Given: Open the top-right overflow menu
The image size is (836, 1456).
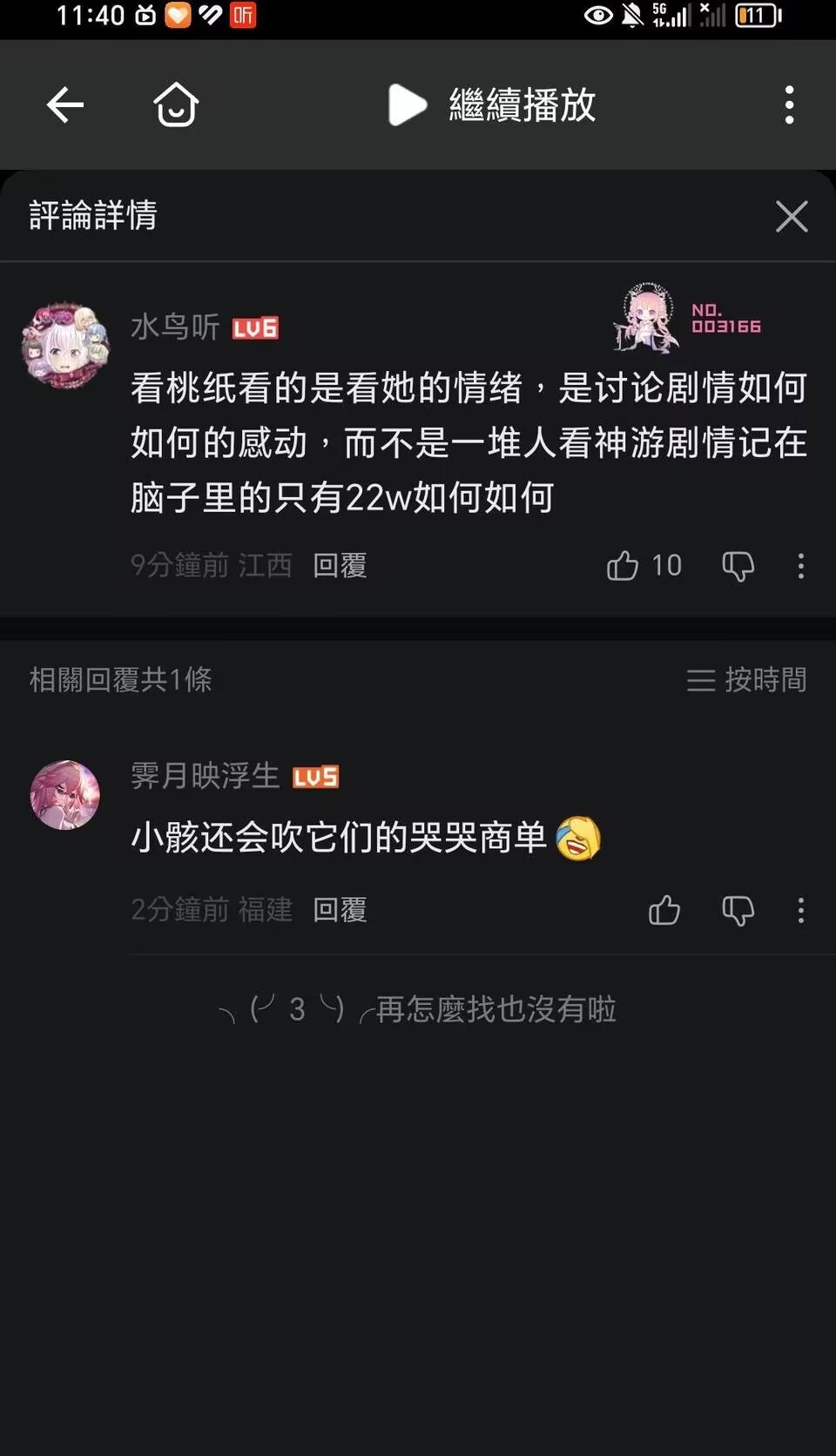Looking at the screenshot, I should click(x=789, y=105).
